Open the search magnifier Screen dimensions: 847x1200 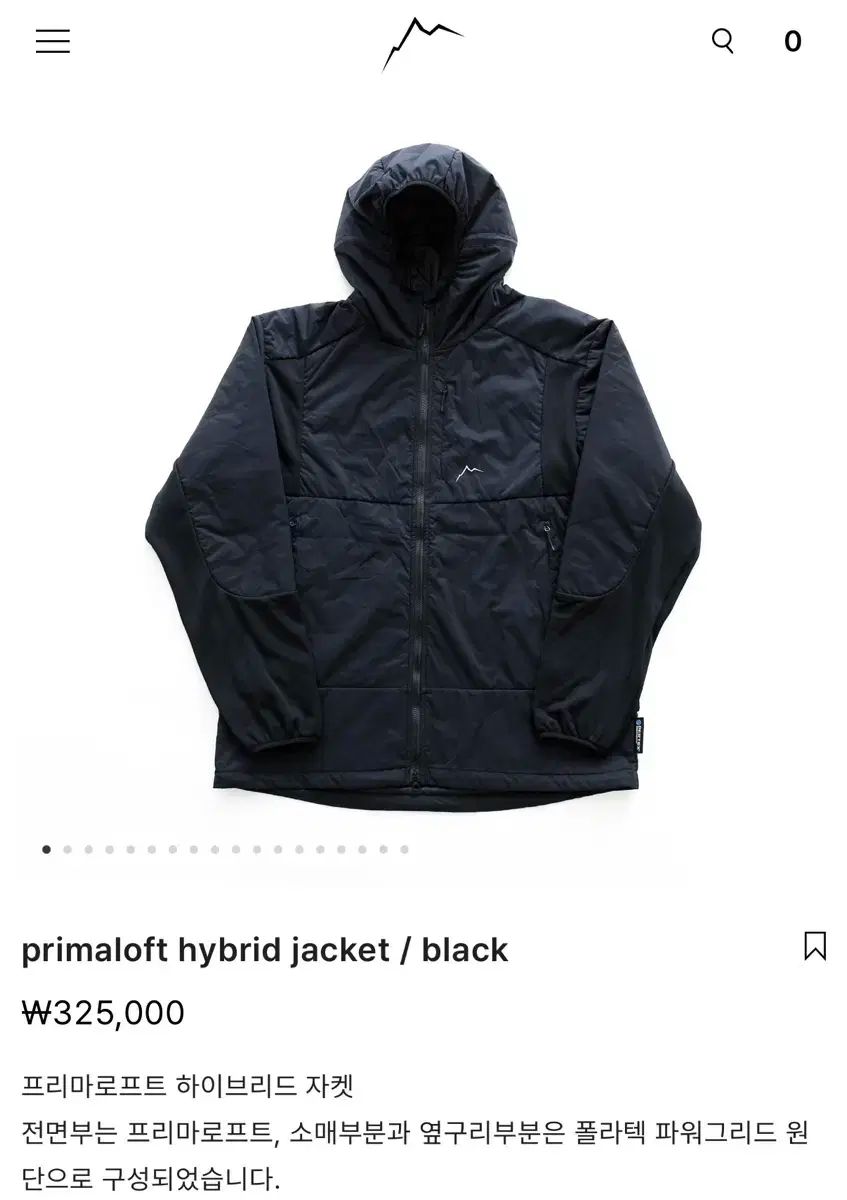click(x=722, y=41)
